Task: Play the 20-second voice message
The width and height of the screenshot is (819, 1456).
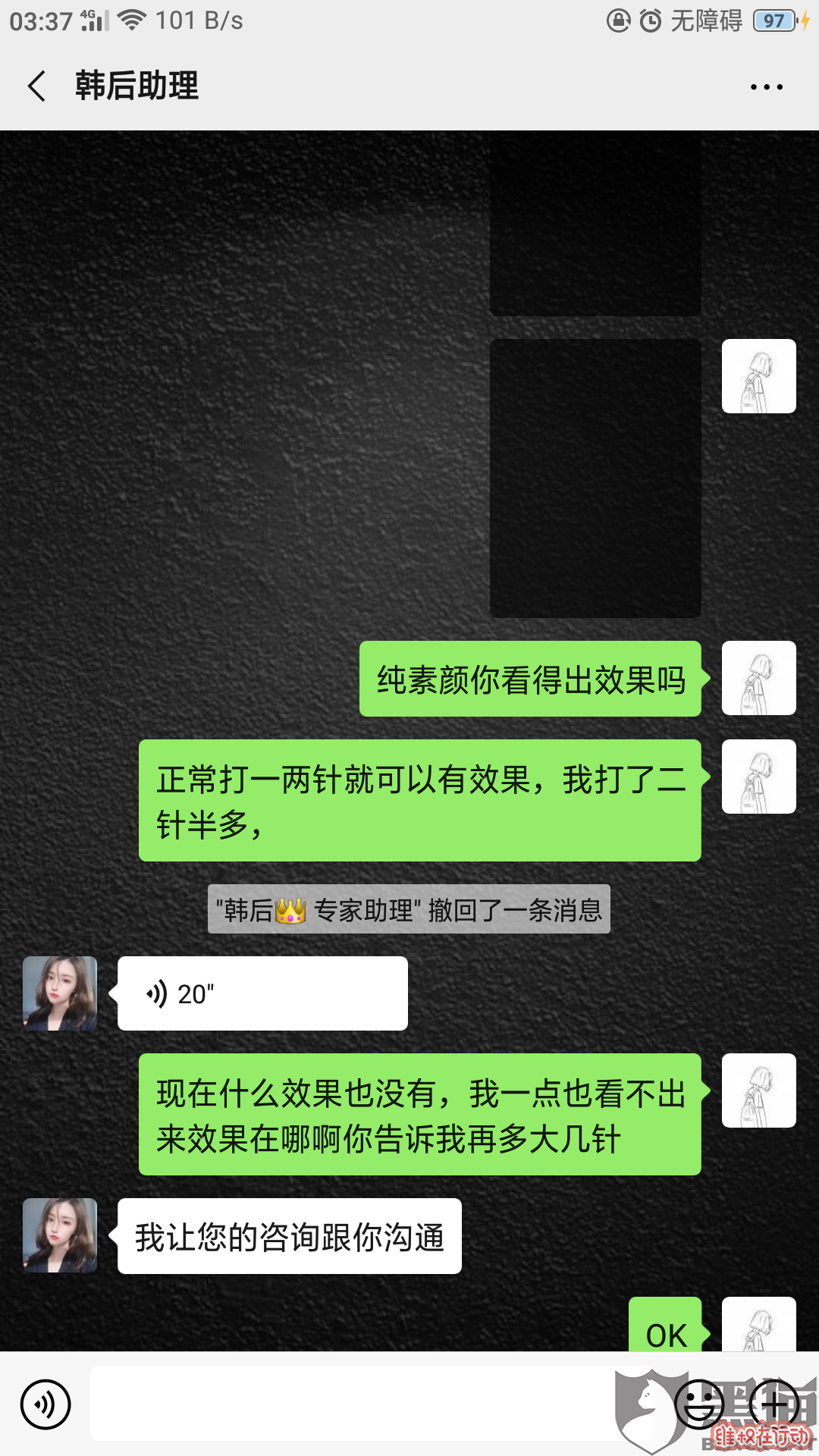Action: tap(262, 993)
